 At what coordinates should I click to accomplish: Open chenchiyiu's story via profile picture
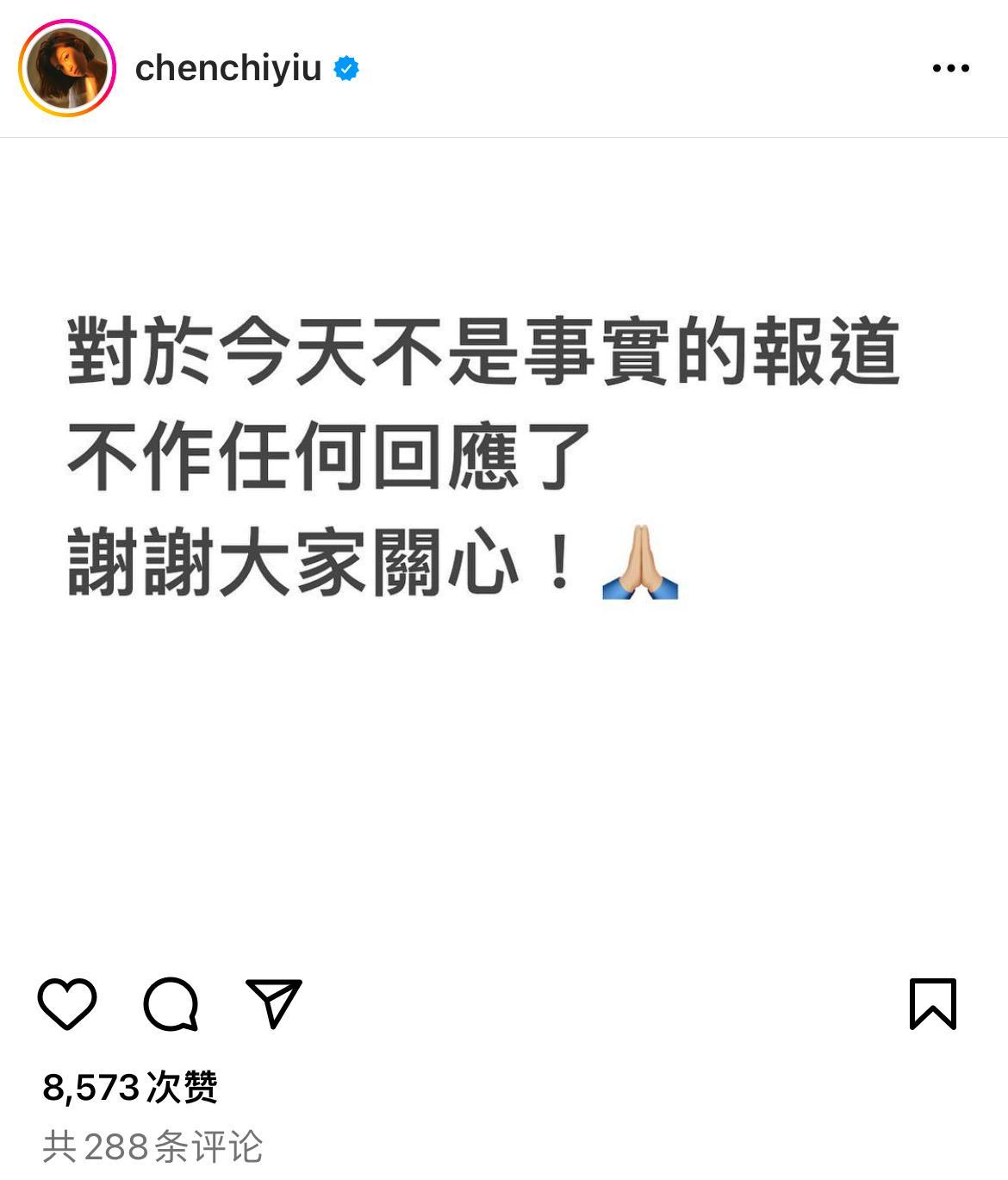coord(67,68)
